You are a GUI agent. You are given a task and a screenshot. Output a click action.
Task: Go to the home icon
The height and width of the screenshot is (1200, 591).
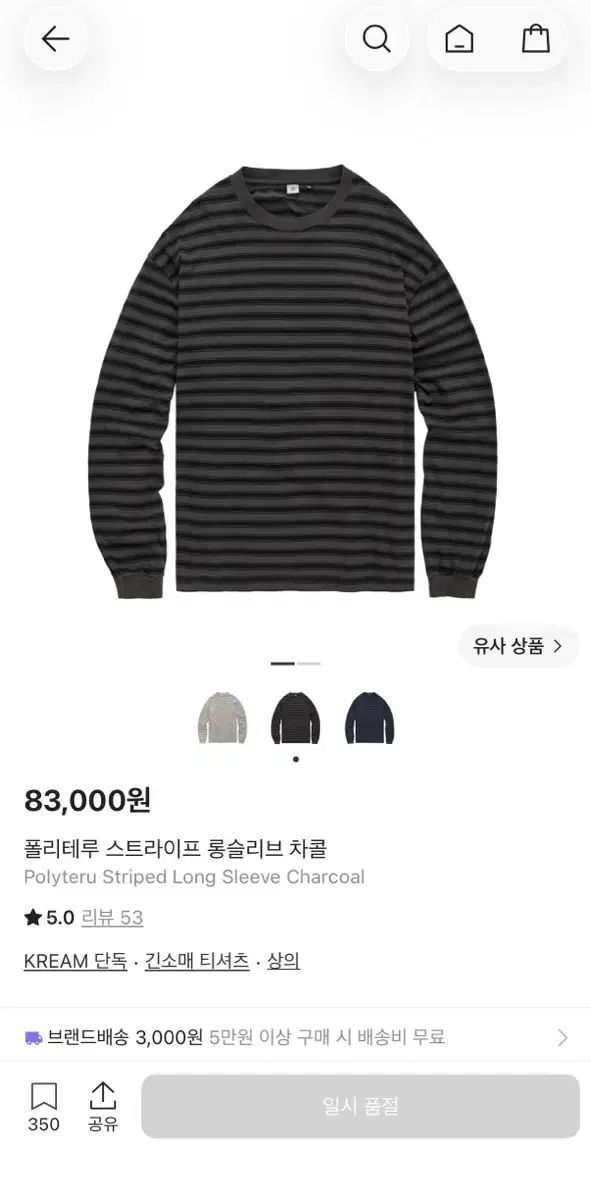pyautogui.click(x=459, y=39)
